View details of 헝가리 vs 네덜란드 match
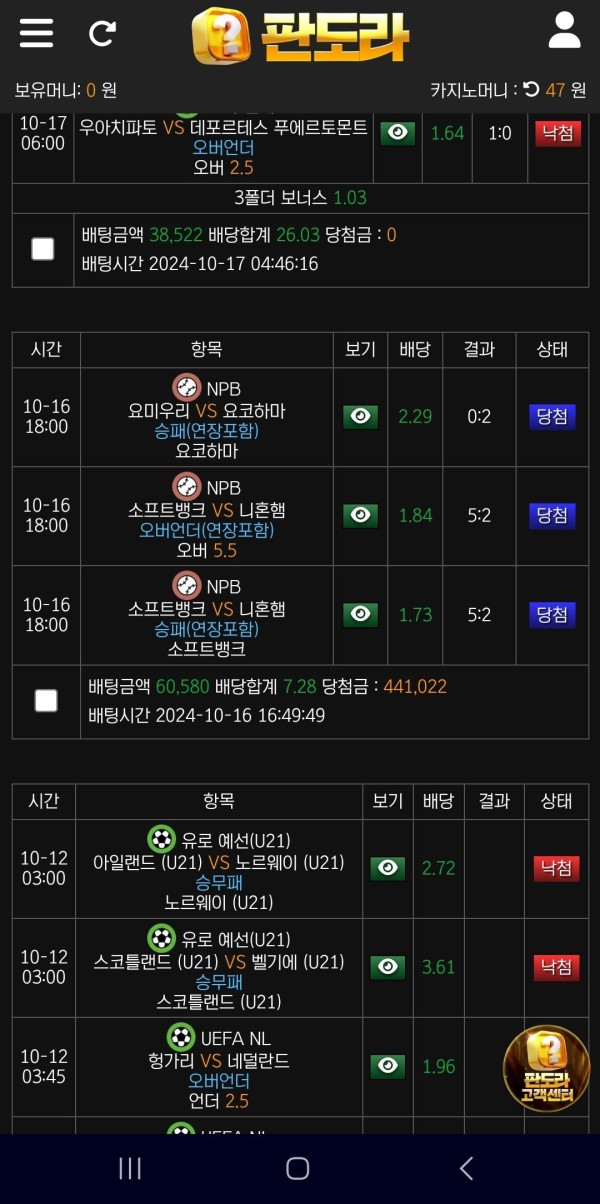600x1204 pixels. [x=388, y=1066]
